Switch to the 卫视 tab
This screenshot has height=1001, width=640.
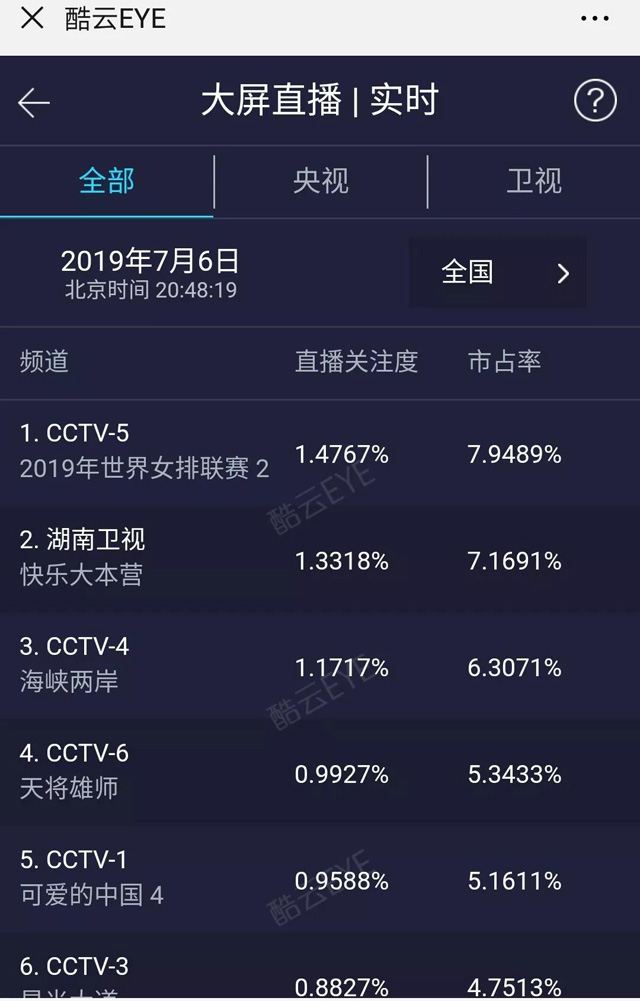(x=534, y=181)
